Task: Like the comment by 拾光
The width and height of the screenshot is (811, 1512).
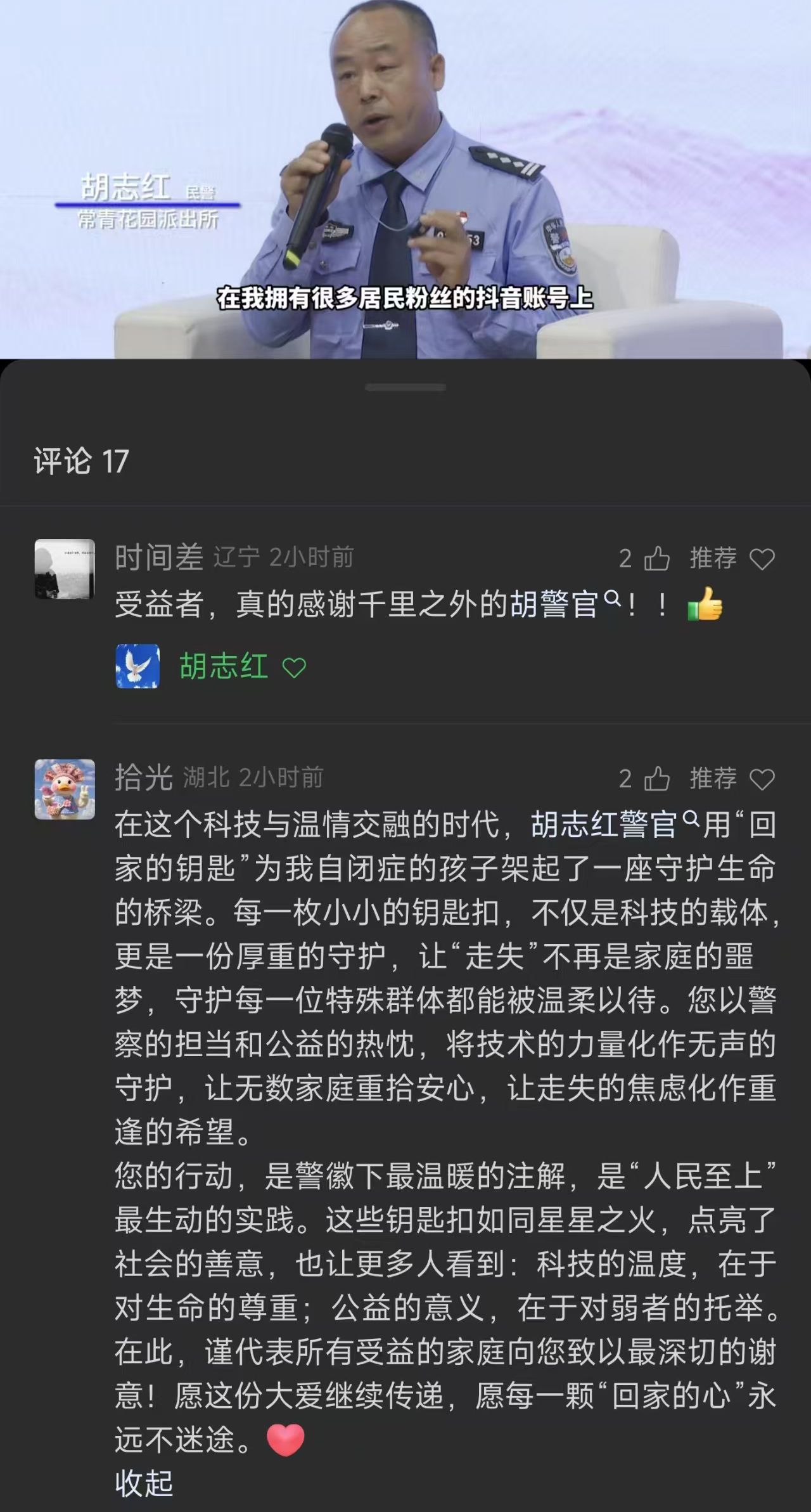Action: point(656,779)
